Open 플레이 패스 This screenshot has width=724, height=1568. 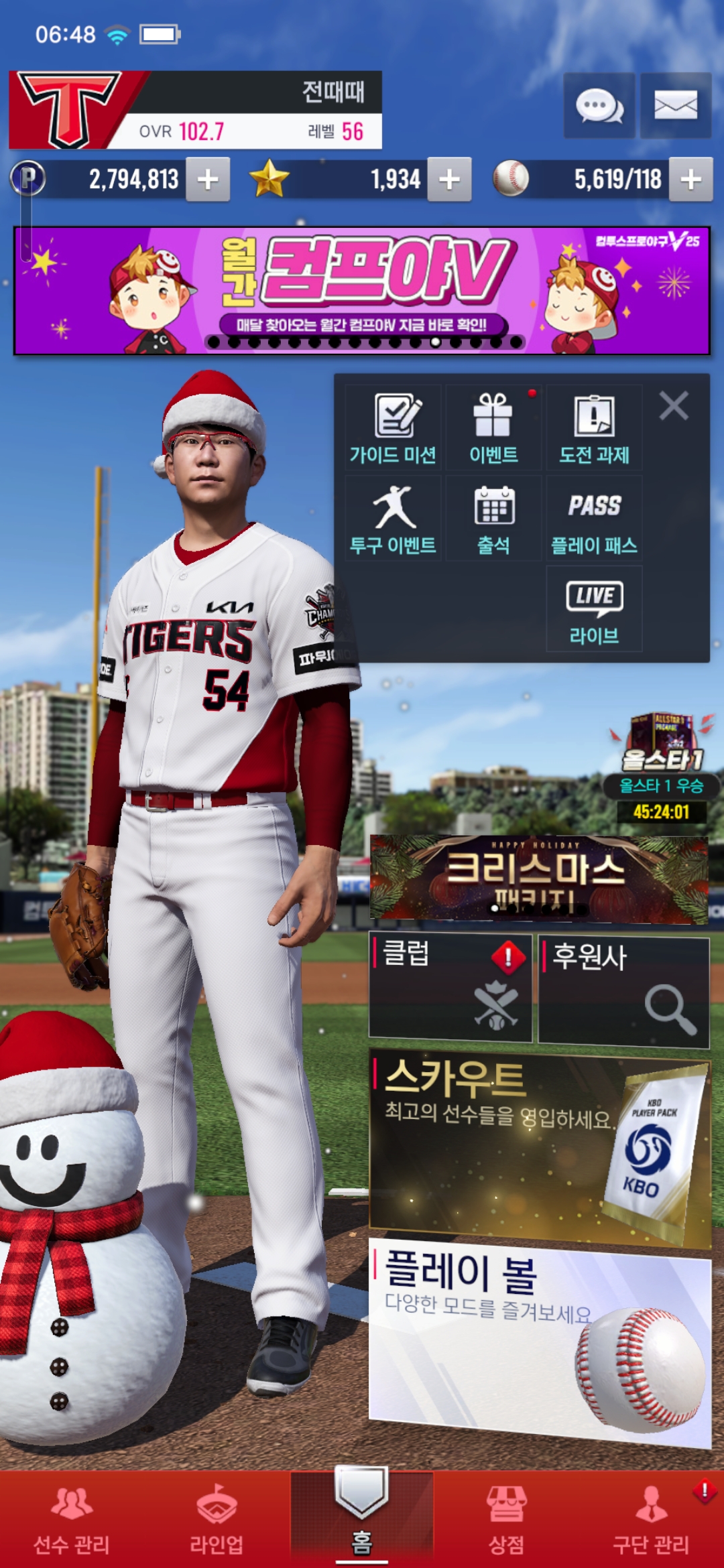click(x=594, y=519)
